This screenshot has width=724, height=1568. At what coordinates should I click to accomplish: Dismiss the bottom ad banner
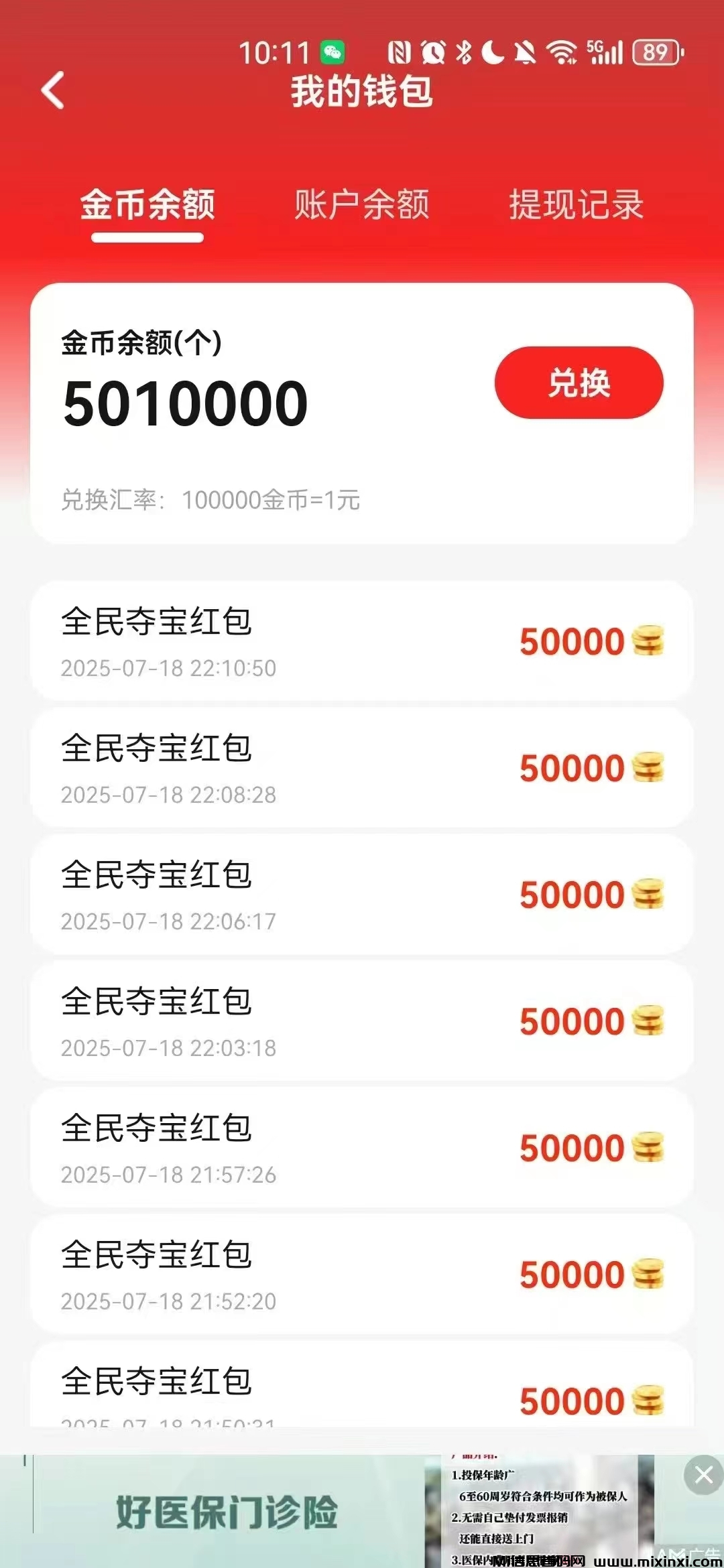tap(703, 1474)
